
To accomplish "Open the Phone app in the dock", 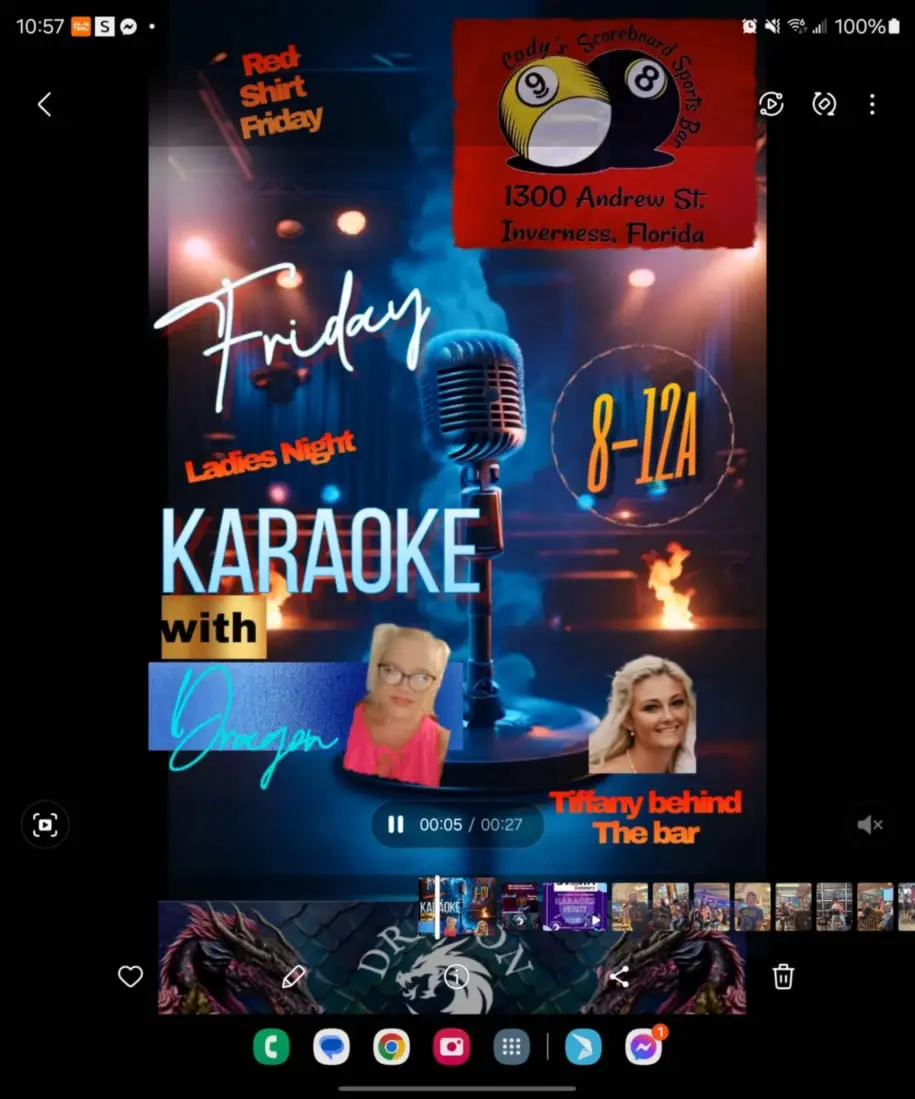I will (271, 1047).
